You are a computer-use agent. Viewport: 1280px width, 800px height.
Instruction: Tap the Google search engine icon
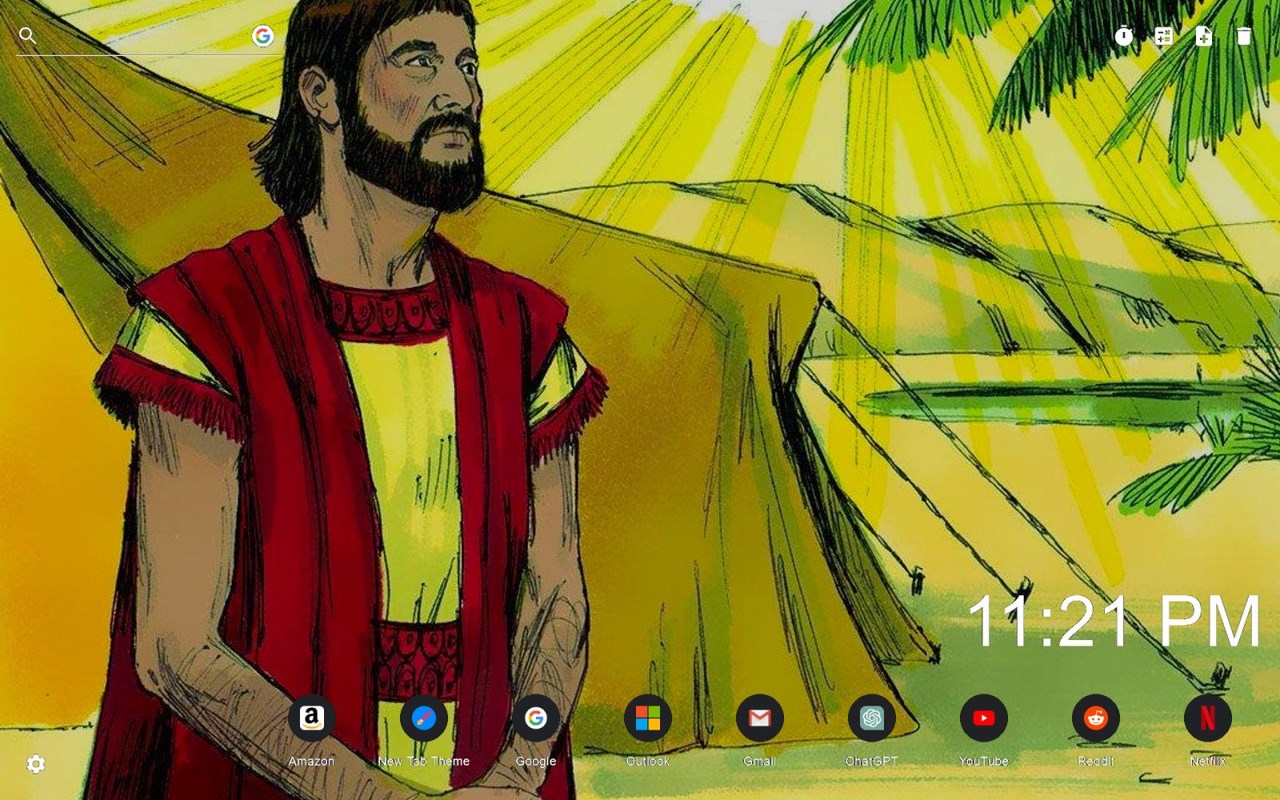pos(263,37)
